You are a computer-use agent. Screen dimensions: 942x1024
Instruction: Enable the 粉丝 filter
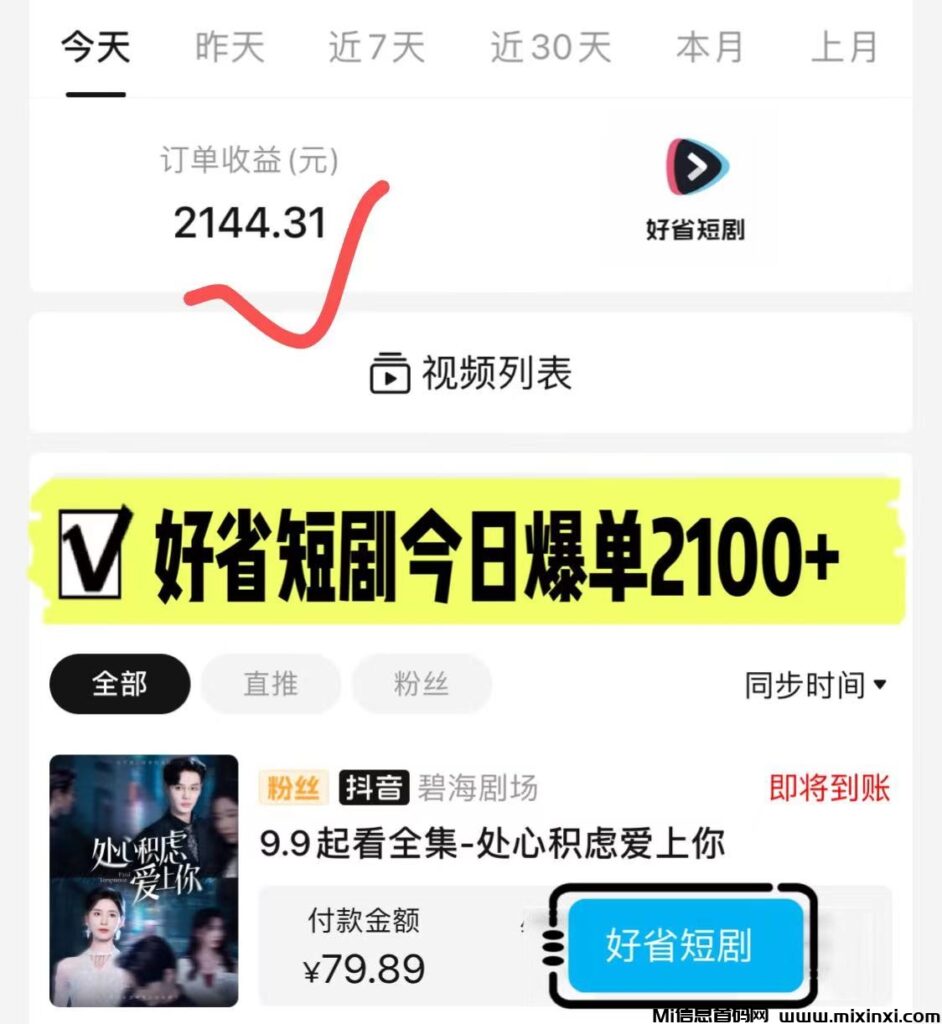423,684
